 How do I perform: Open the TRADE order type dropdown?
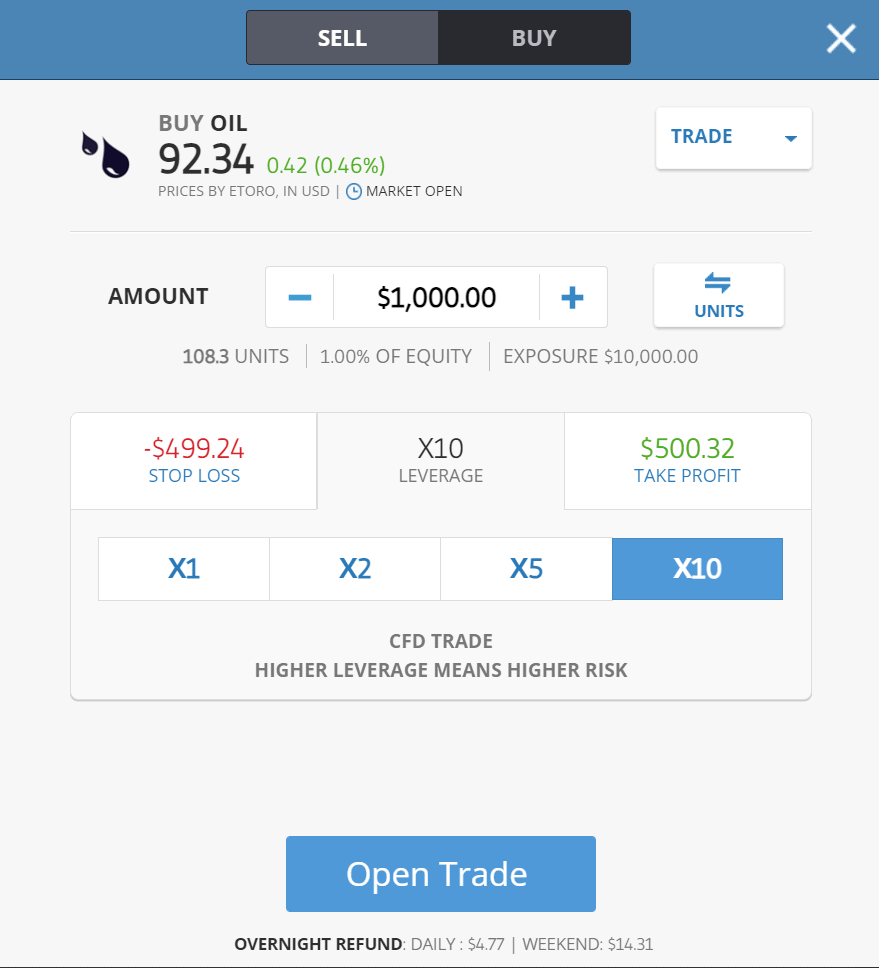coord(733,138)
